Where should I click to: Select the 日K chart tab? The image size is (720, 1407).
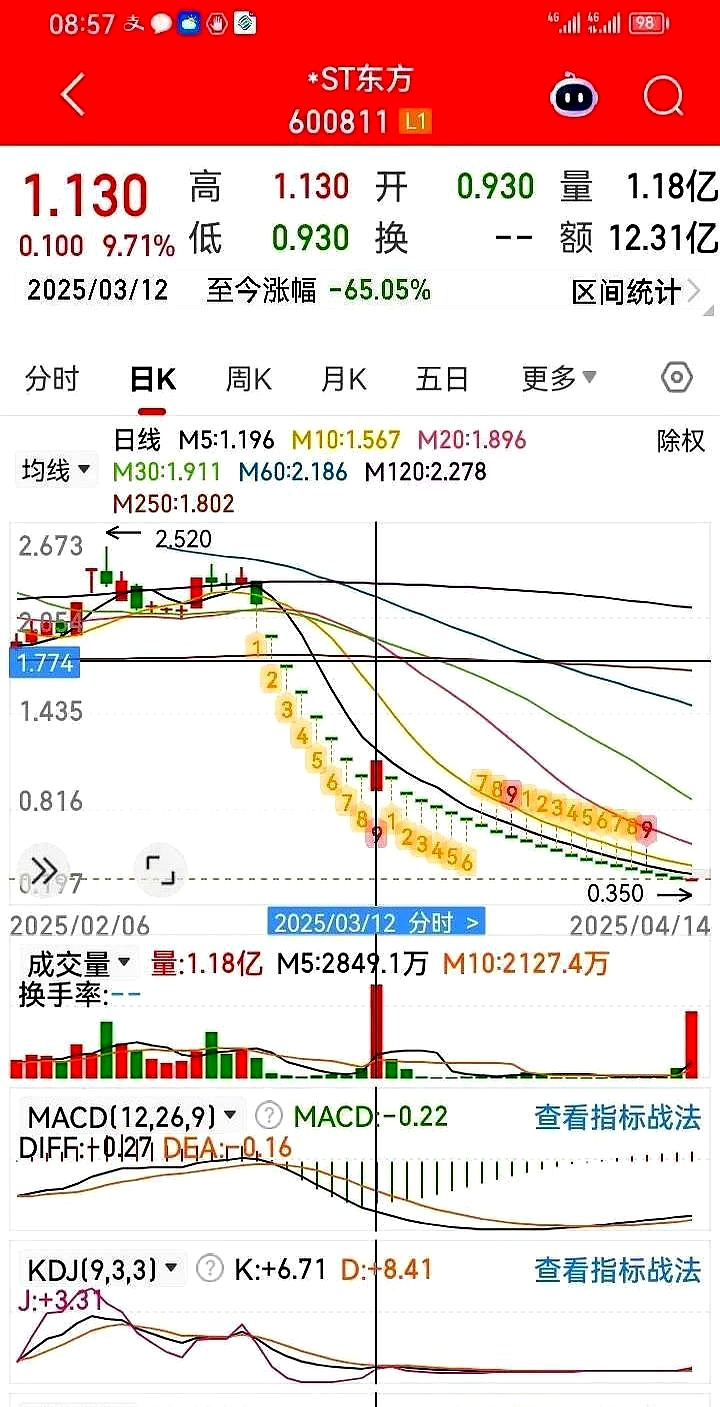pos(152,380)
